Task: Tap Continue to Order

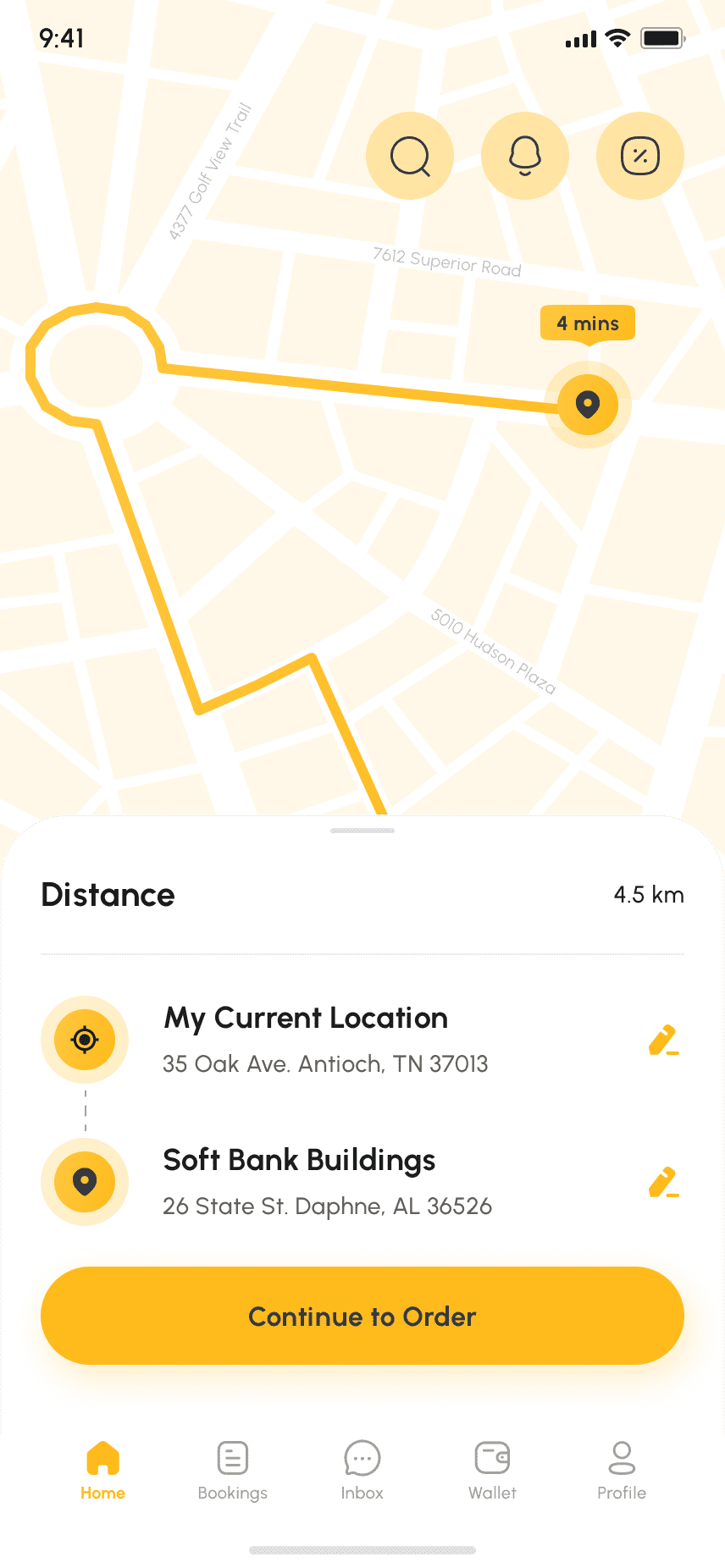Action: (362, 1316)
